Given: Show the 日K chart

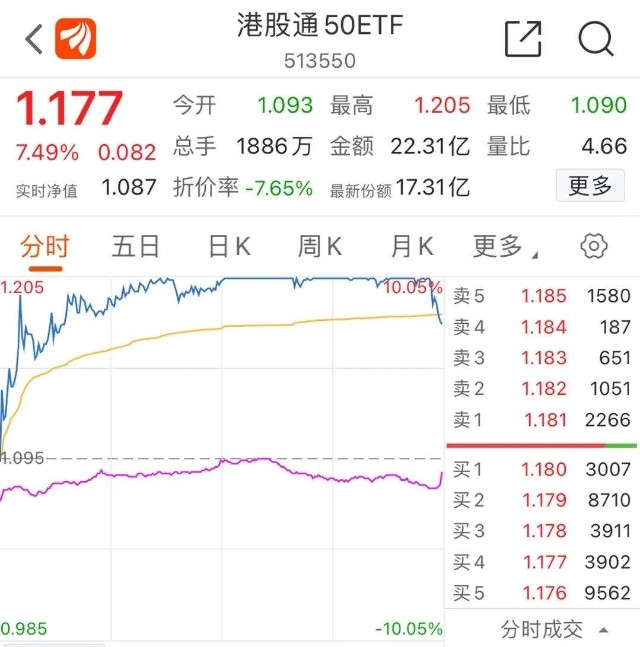Looking at the screenshot, I should [x=228, y=246].
